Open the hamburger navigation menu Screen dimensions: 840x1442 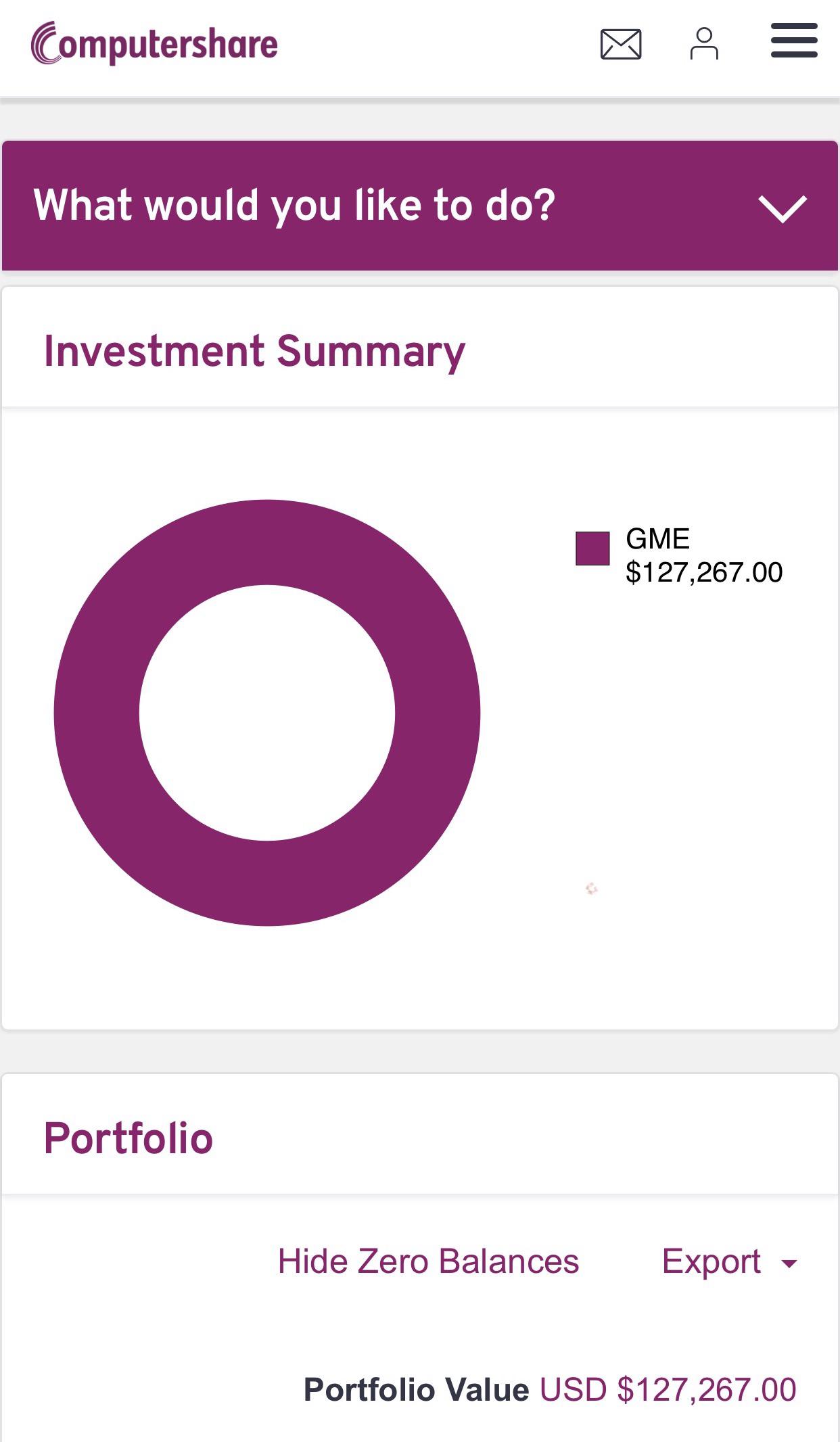pyautogui.click(x=794, y=41)
